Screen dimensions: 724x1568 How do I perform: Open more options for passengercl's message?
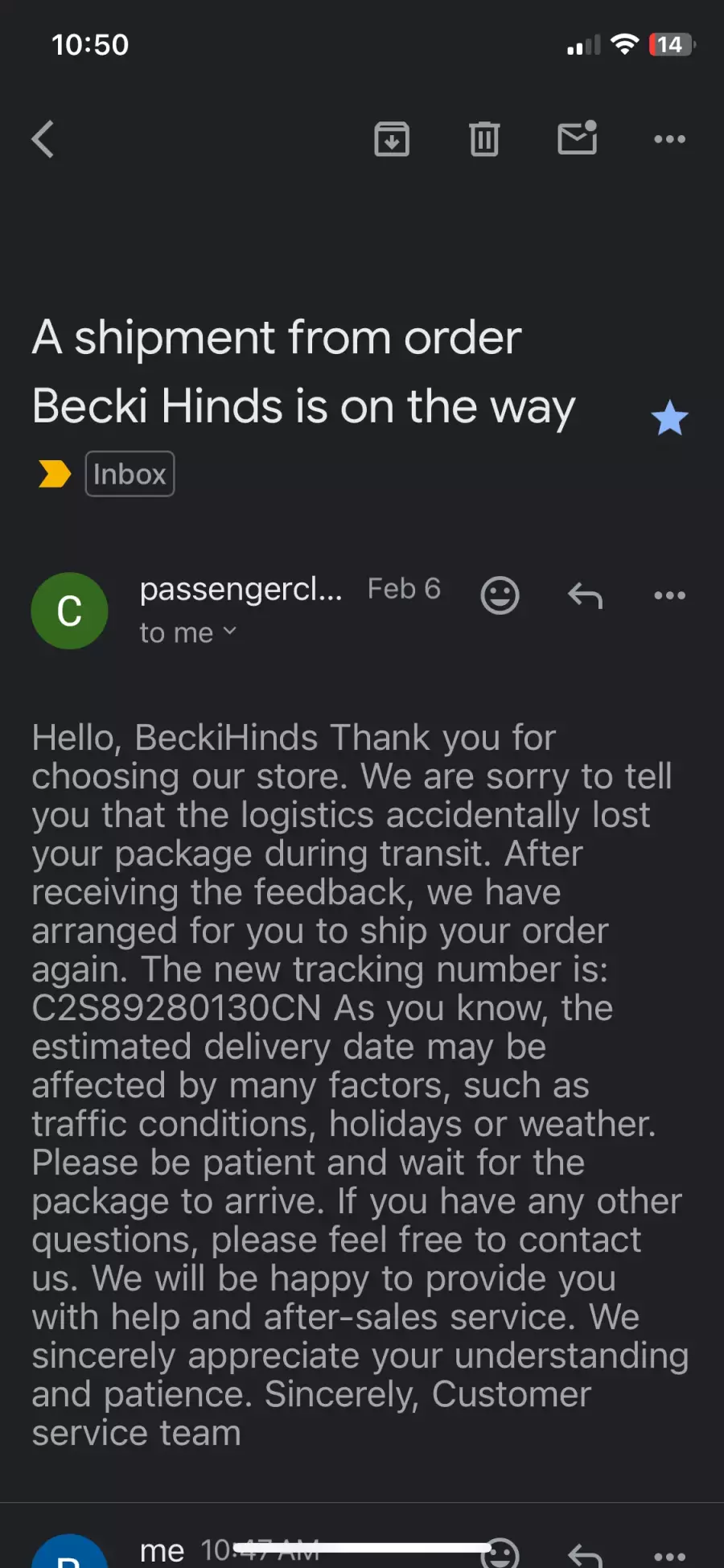coord(669,595)
